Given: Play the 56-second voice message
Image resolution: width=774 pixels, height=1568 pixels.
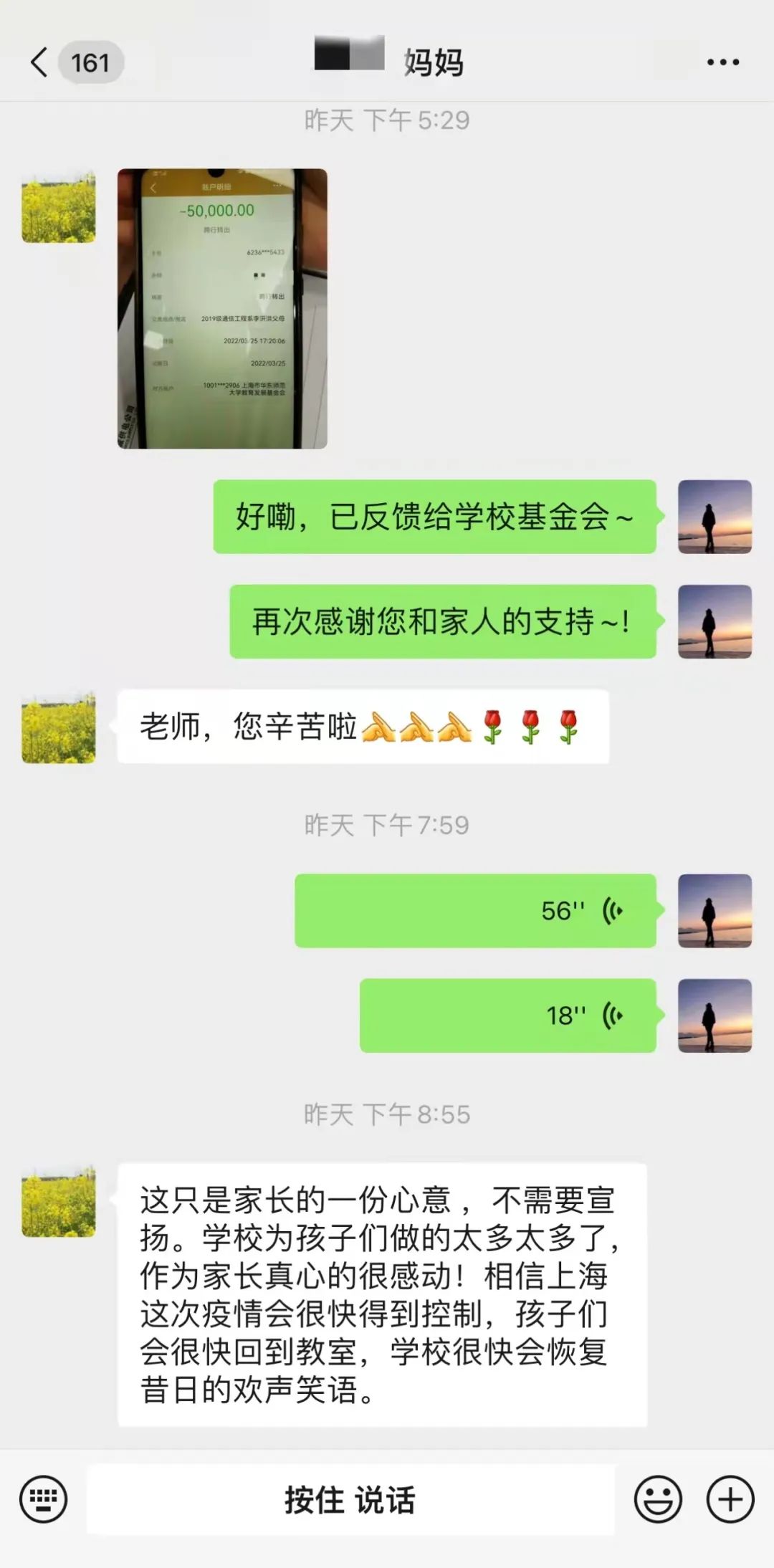Looking at the screenshot, I should click(x=475, y=911).
